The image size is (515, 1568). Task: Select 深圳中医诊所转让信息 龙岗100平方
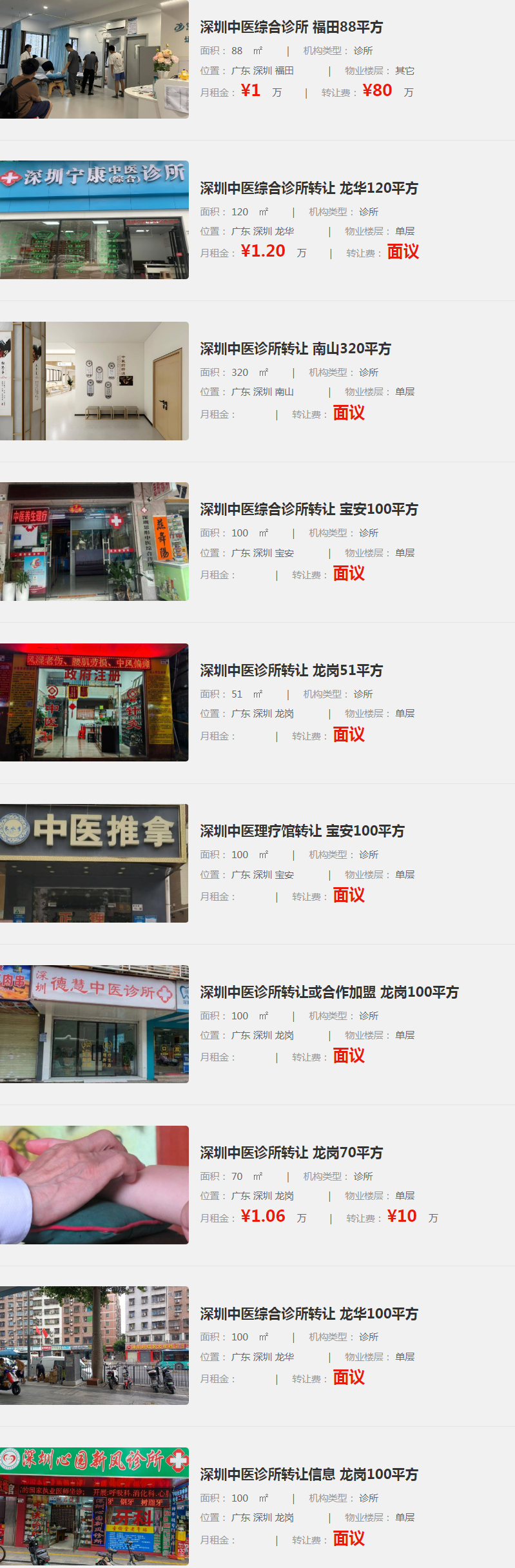(309, 1475)
